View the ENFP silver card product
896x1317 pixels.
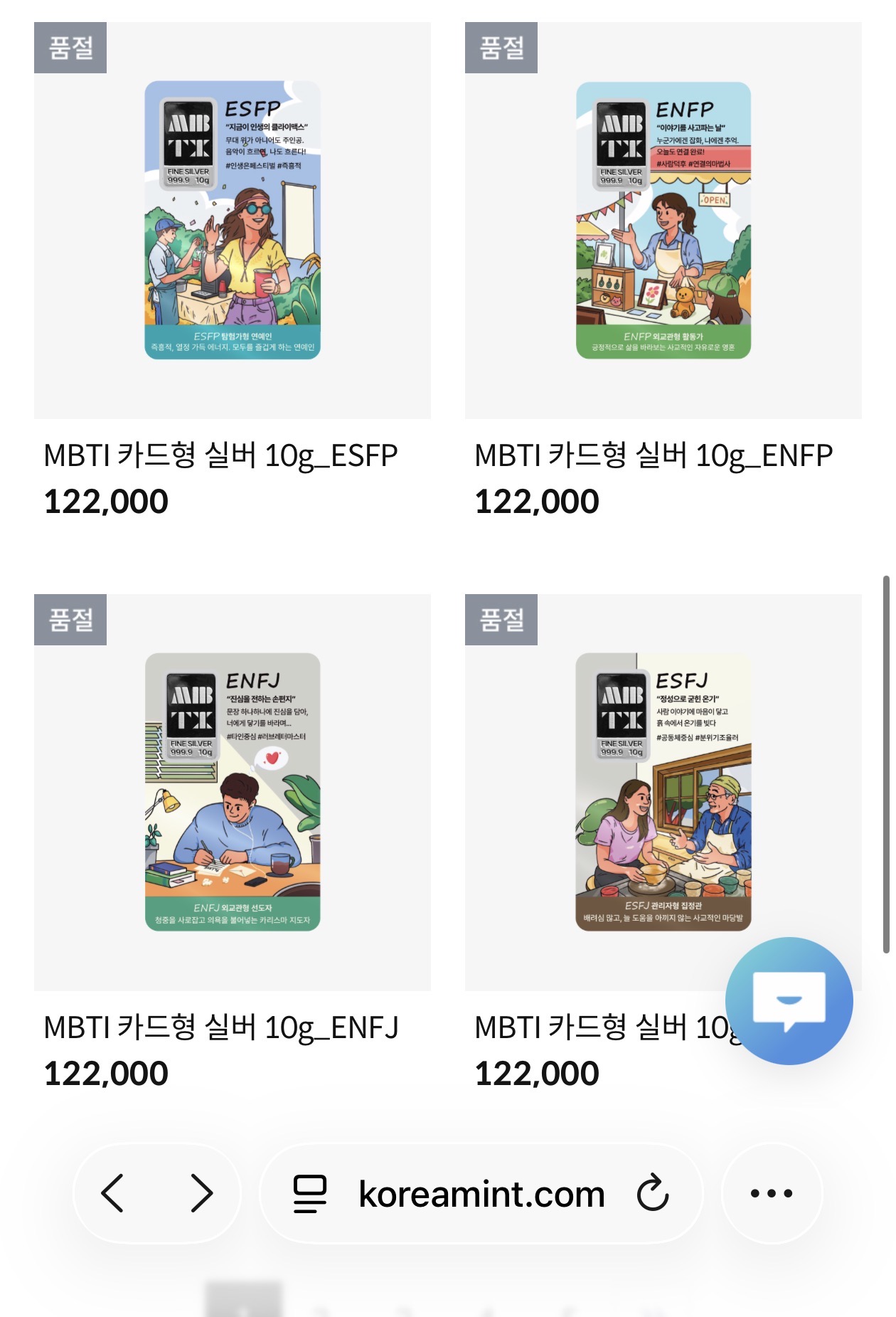click(663, 221)
